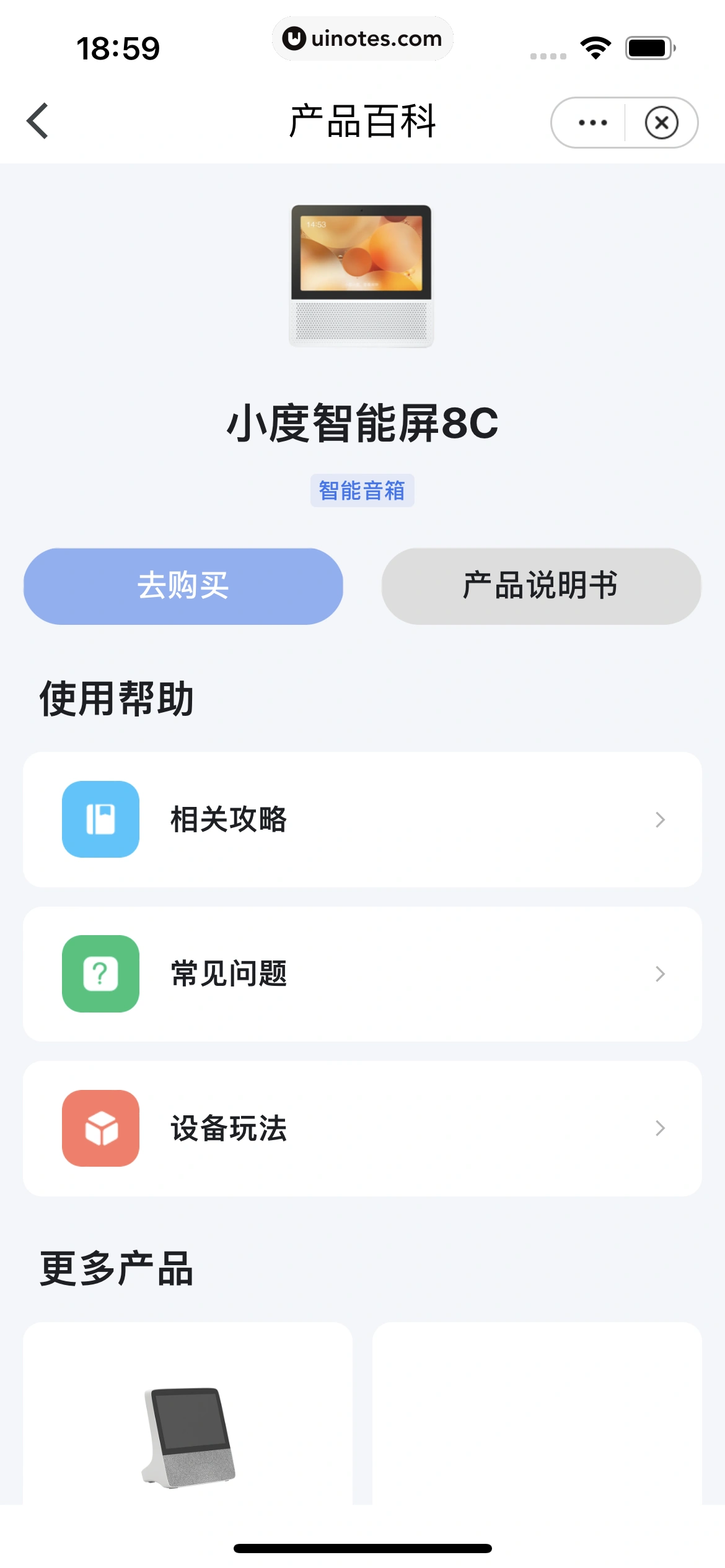Expand the 设备玩法 row chevron
This screenshot has width=725, height=1568.
(x=659, y=1129)
